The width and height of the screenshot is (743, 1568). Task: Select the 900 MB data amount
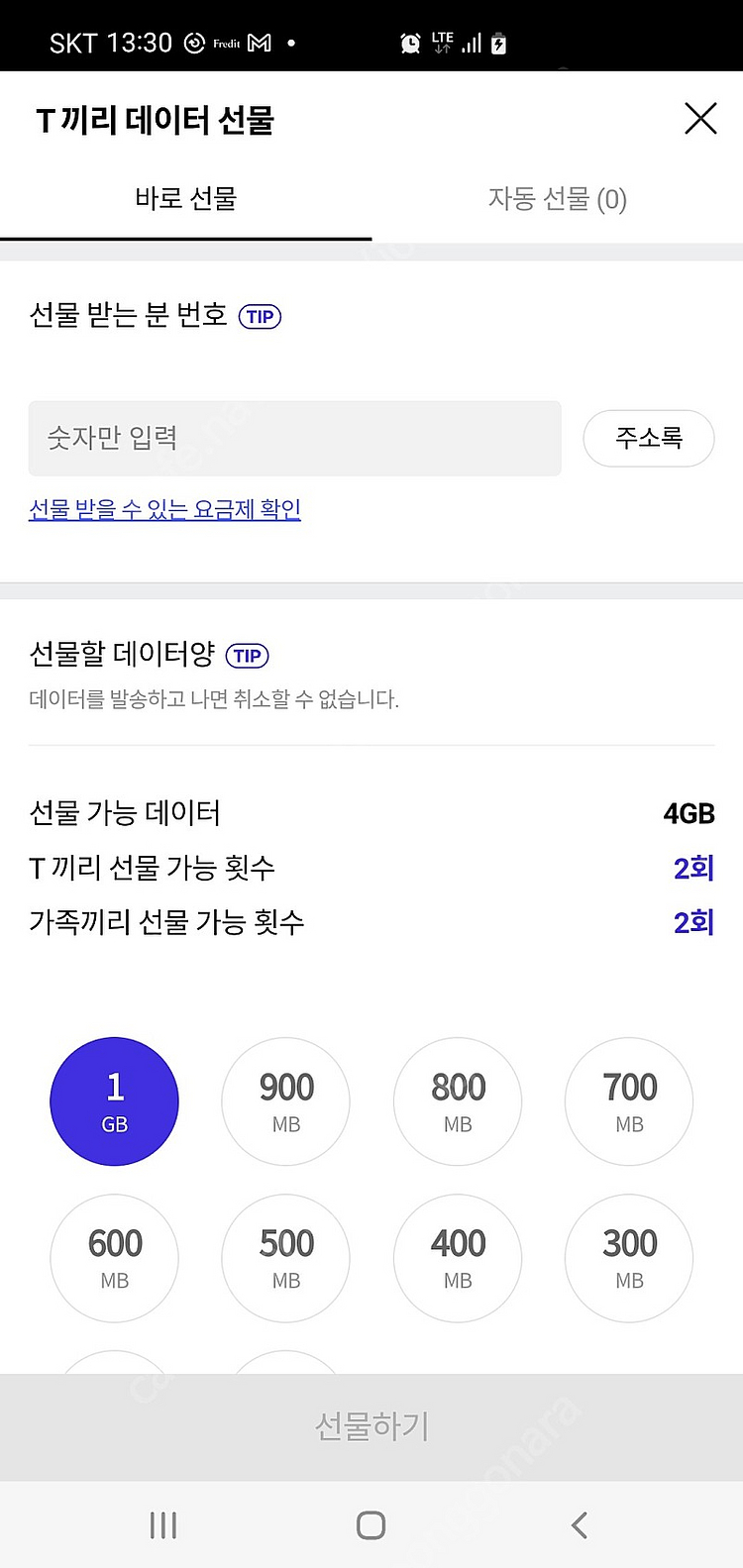[285, 1101]
